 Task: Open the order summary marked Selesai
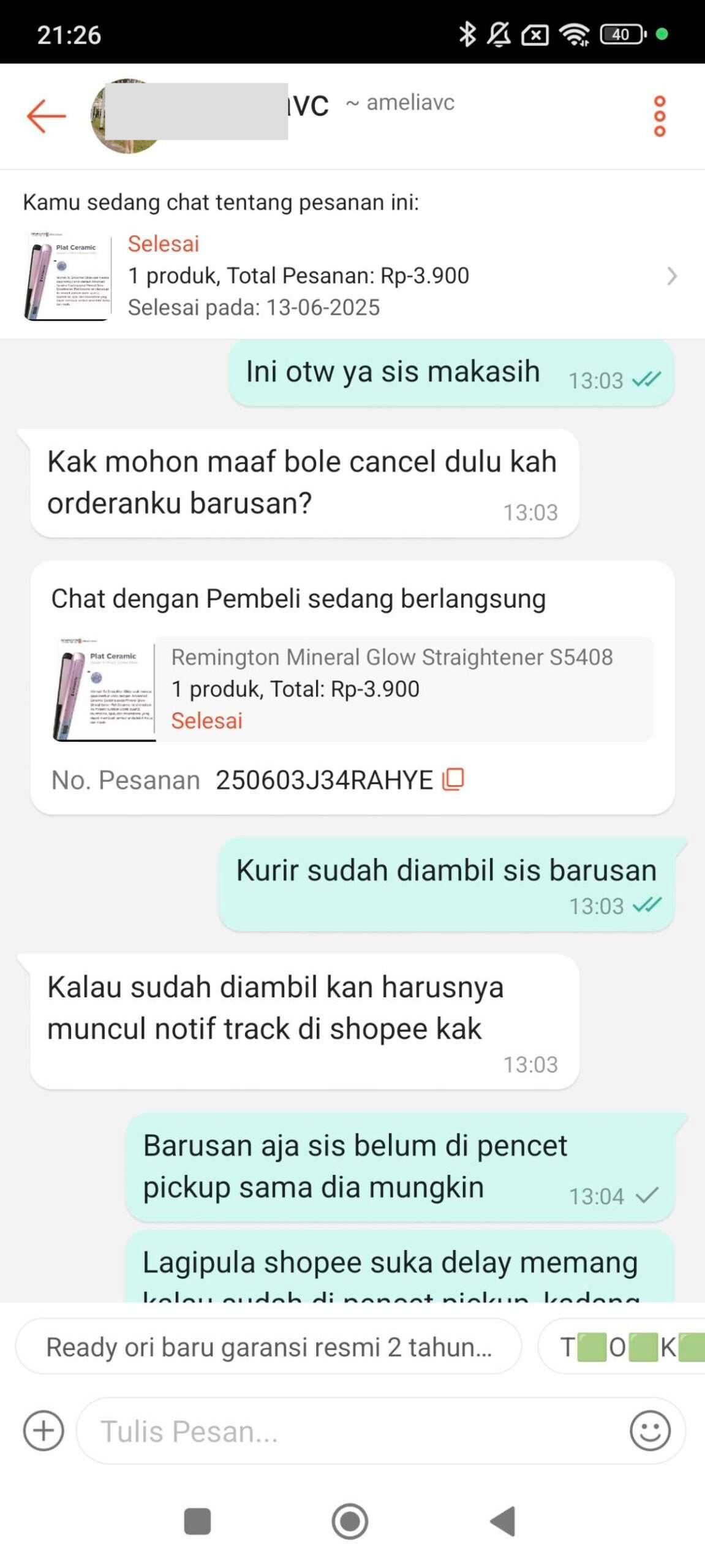pyautogui.click(x=352, y=276)
